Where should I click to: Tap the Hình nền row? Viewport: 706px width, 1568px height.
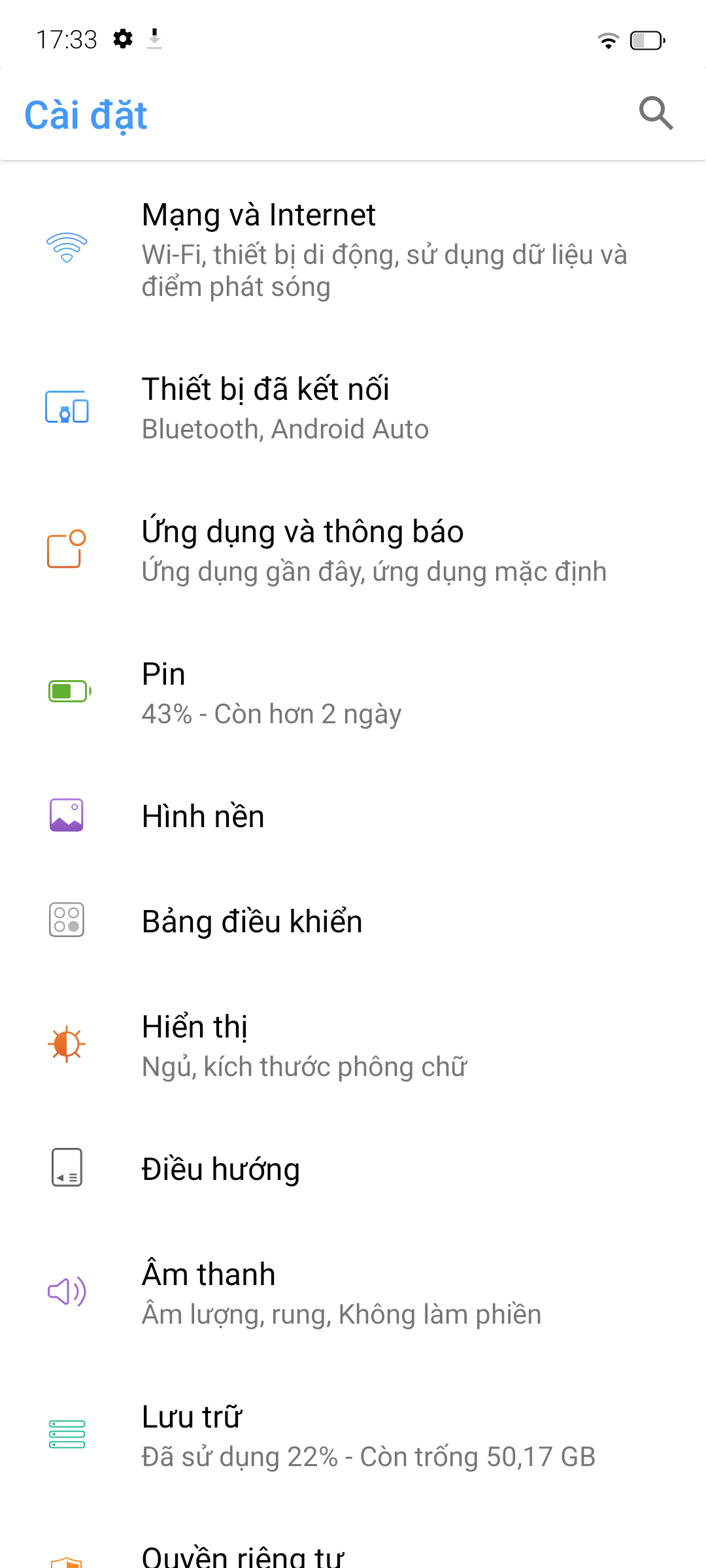(353, 816)
